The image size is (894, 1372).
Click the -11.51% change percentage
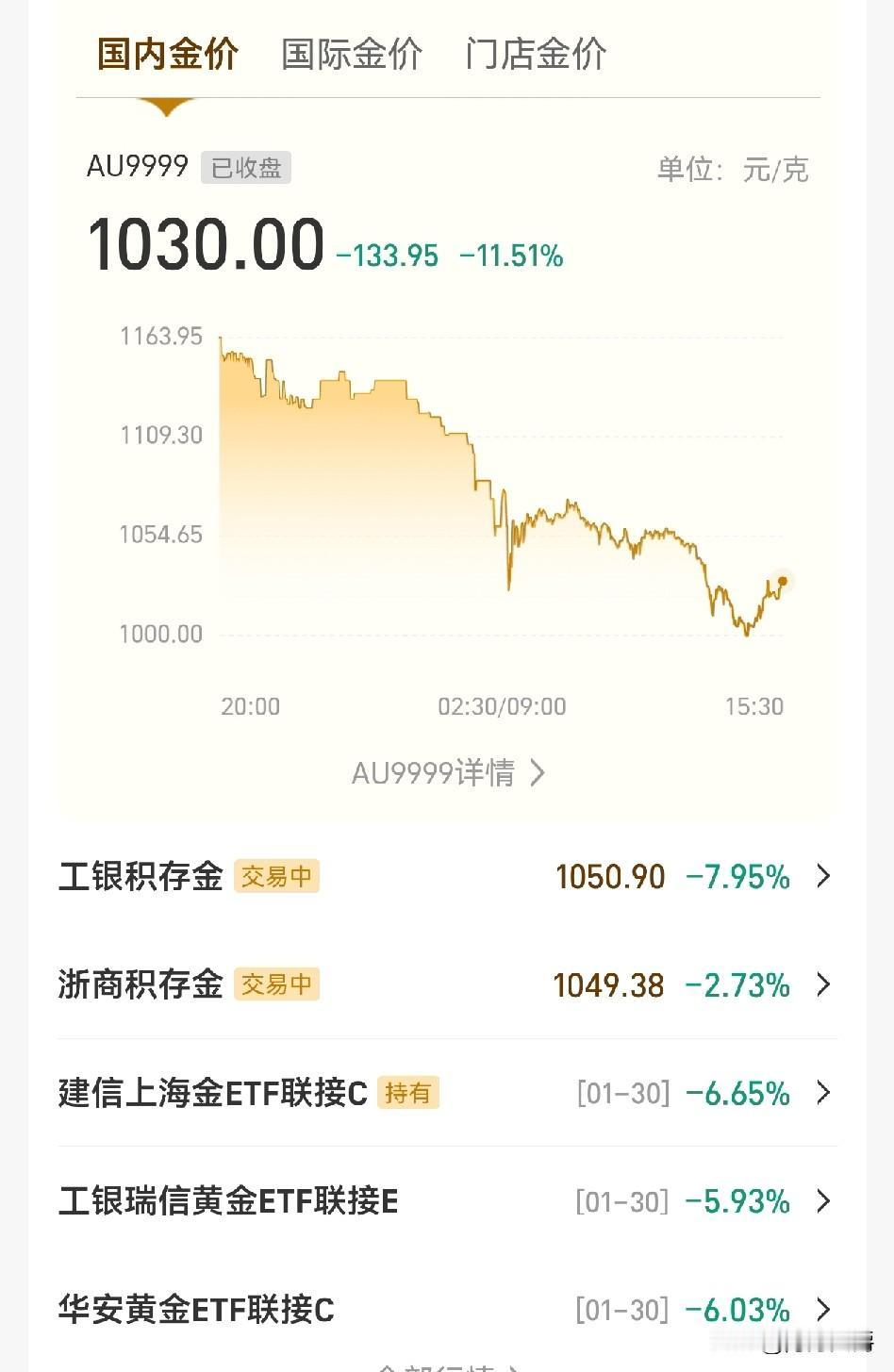(510, 256)
